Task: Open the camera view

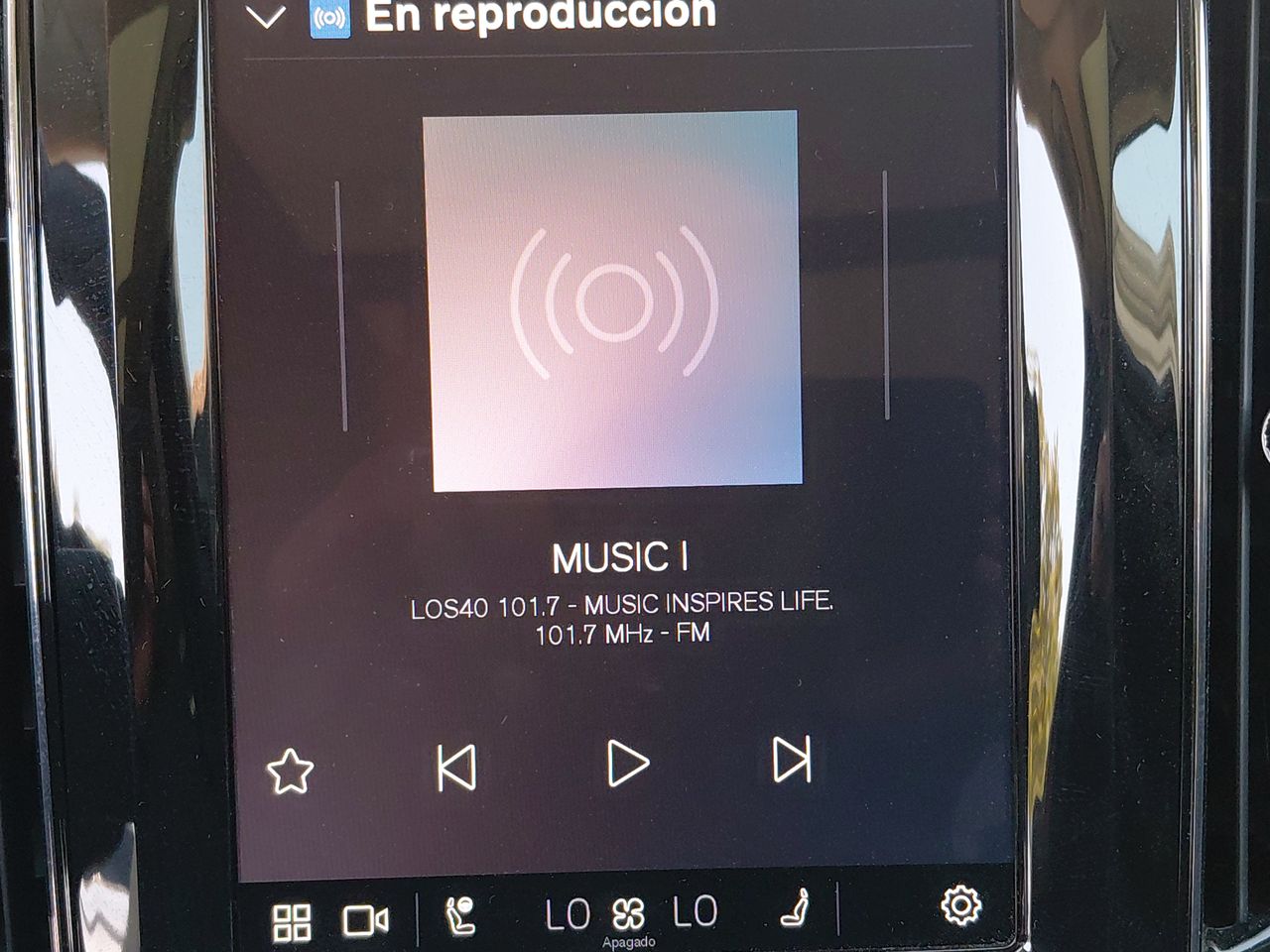Action: click(365, 921)
